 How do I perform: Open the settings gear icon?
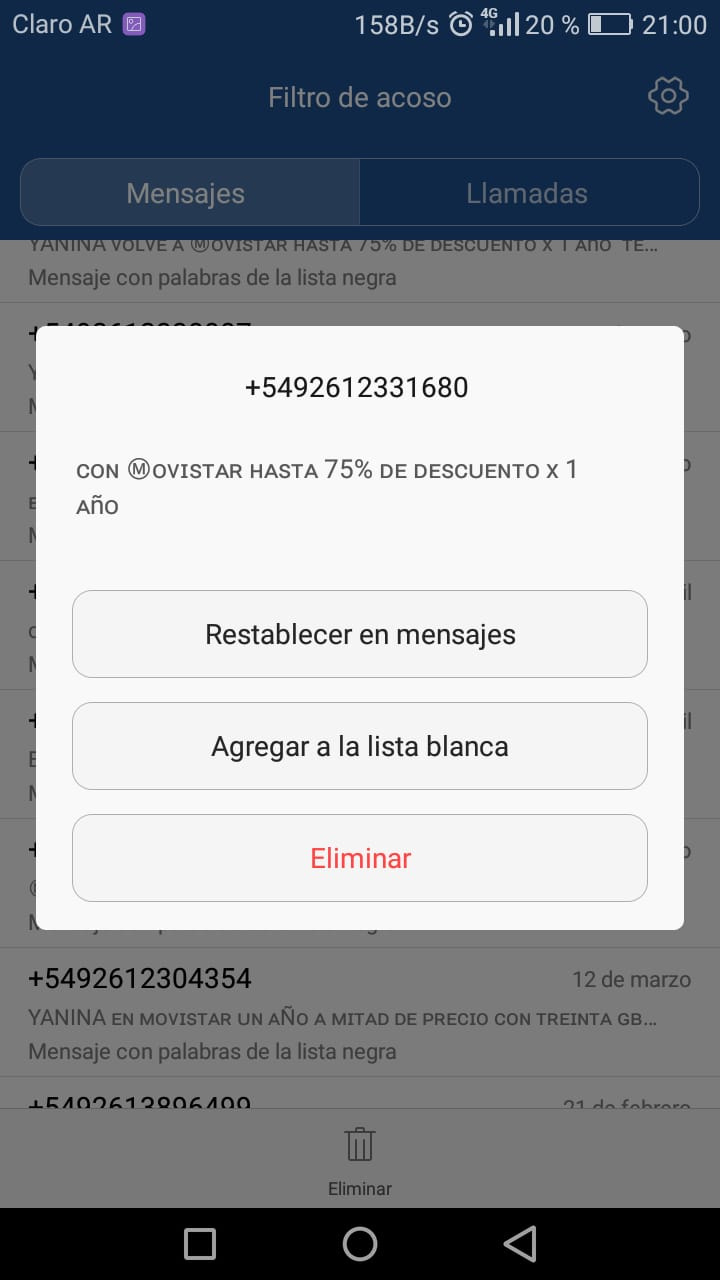pos(668,96)
